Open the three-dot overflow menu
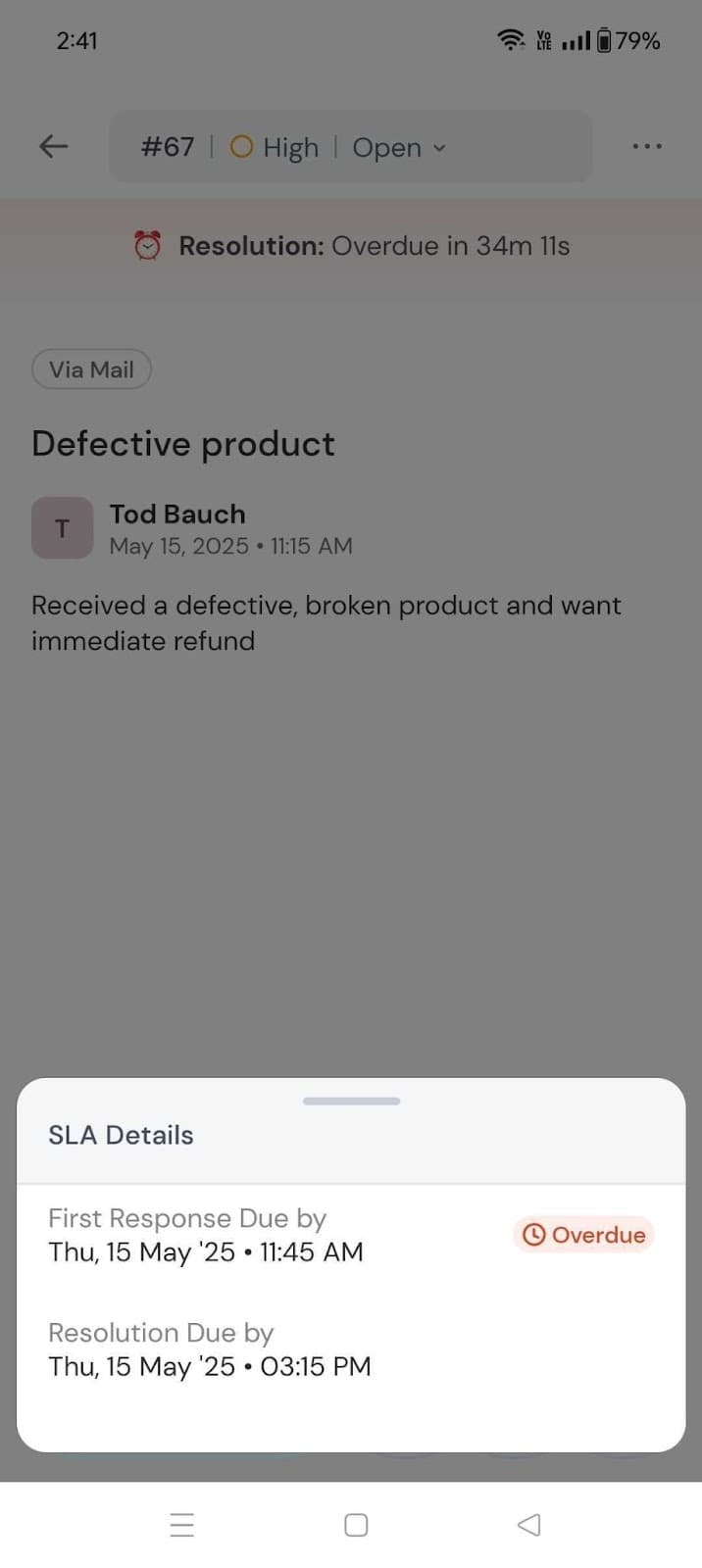This screenshot has width=702, height=1568. (646, 147)
